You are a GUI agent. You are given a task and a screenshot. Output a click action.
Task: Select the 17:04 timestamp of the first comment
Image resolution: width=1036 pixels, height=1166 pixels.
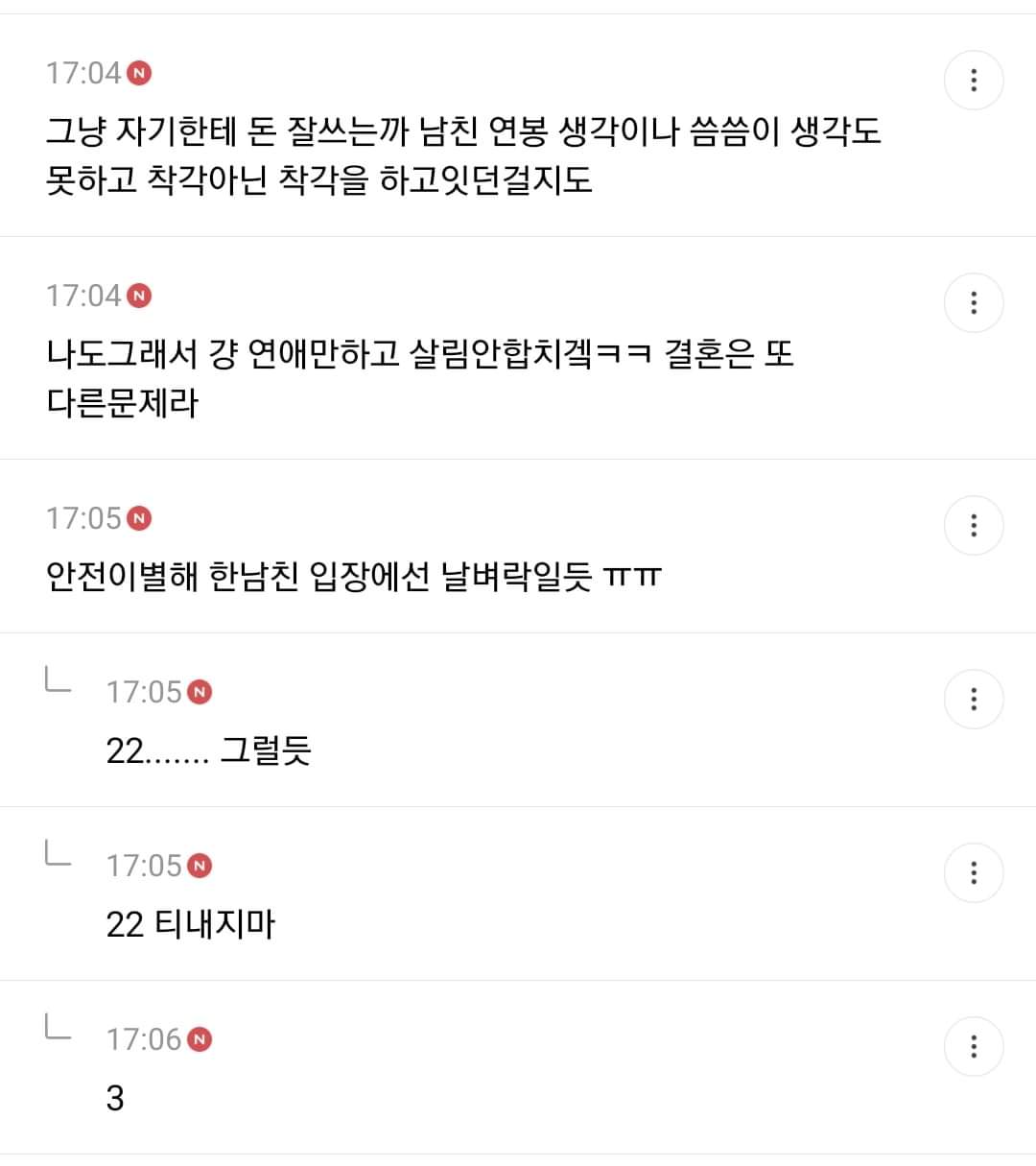pyautogui.click(x=82, y=71)
